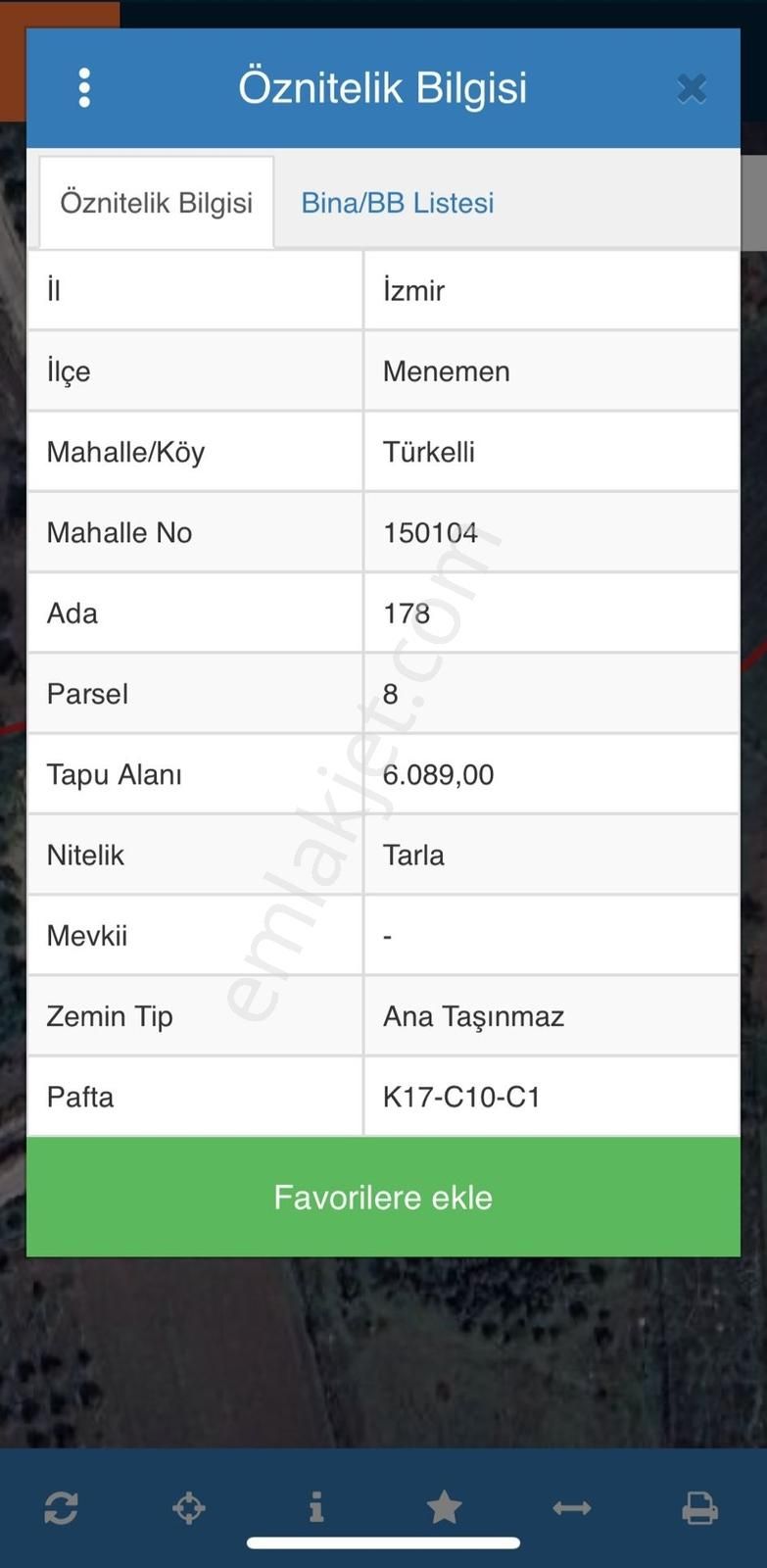Open the three-dot options menu
This screenshot has width=767, height=1568.
tap(84, 86)
